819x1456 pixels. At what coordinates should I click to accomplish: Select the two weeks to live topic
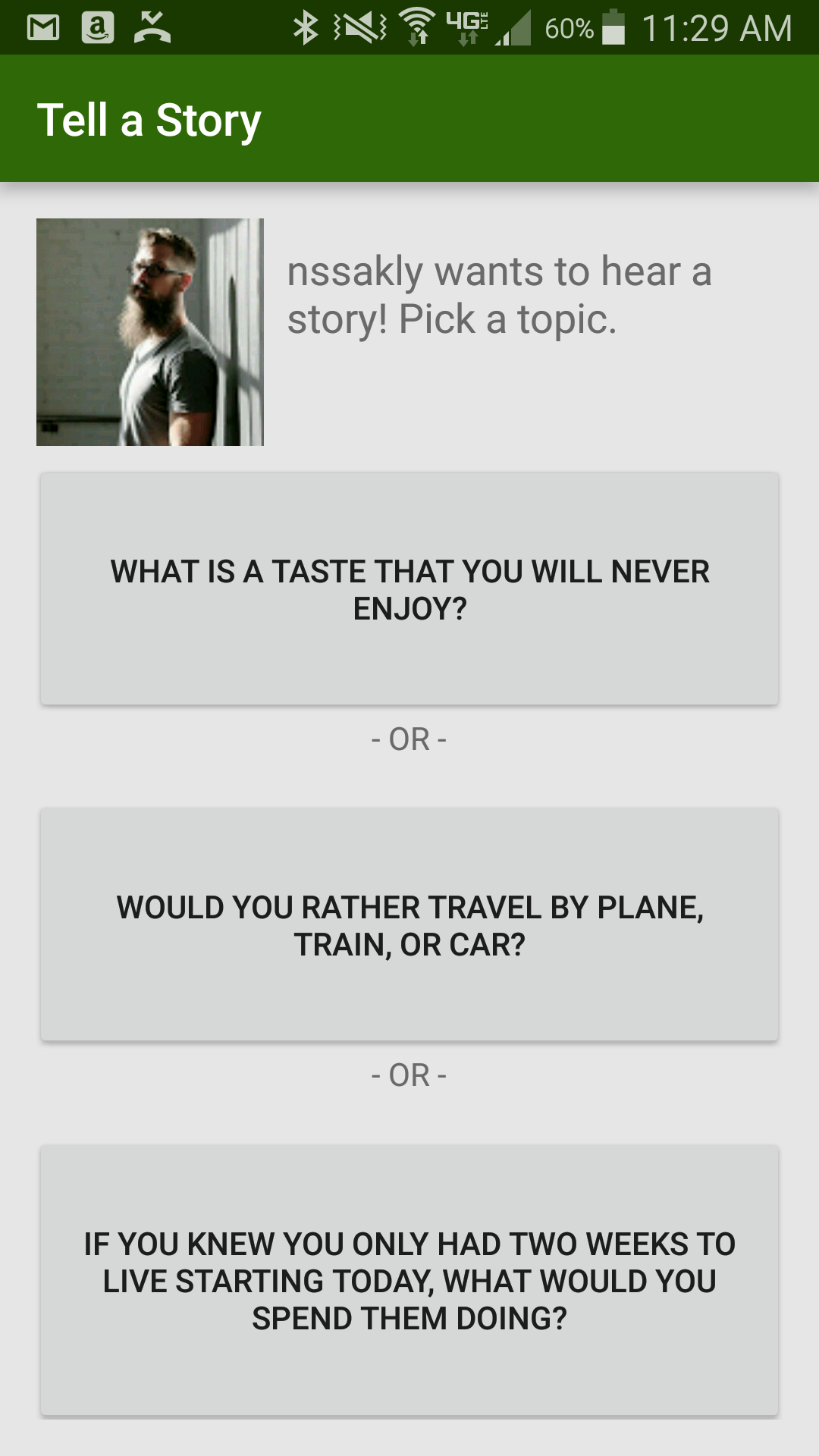coord(409,1280)
